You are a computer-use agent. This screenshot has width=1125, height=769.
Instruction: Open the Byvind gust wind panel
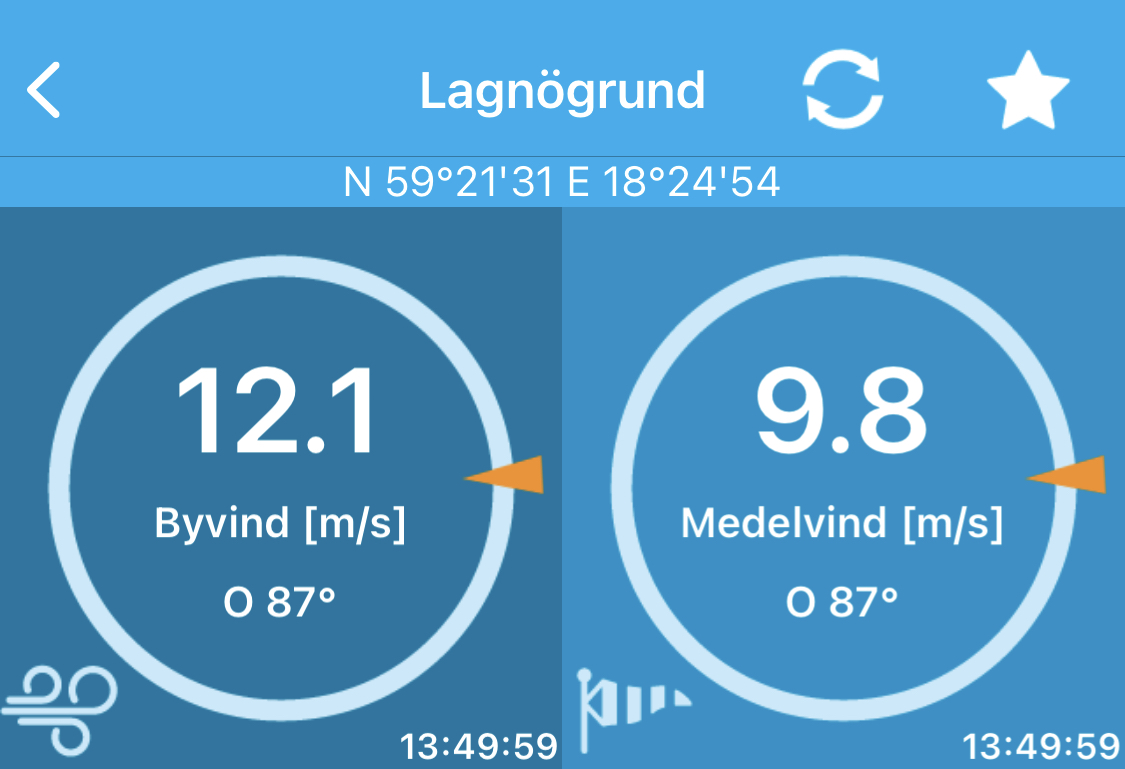281,486
